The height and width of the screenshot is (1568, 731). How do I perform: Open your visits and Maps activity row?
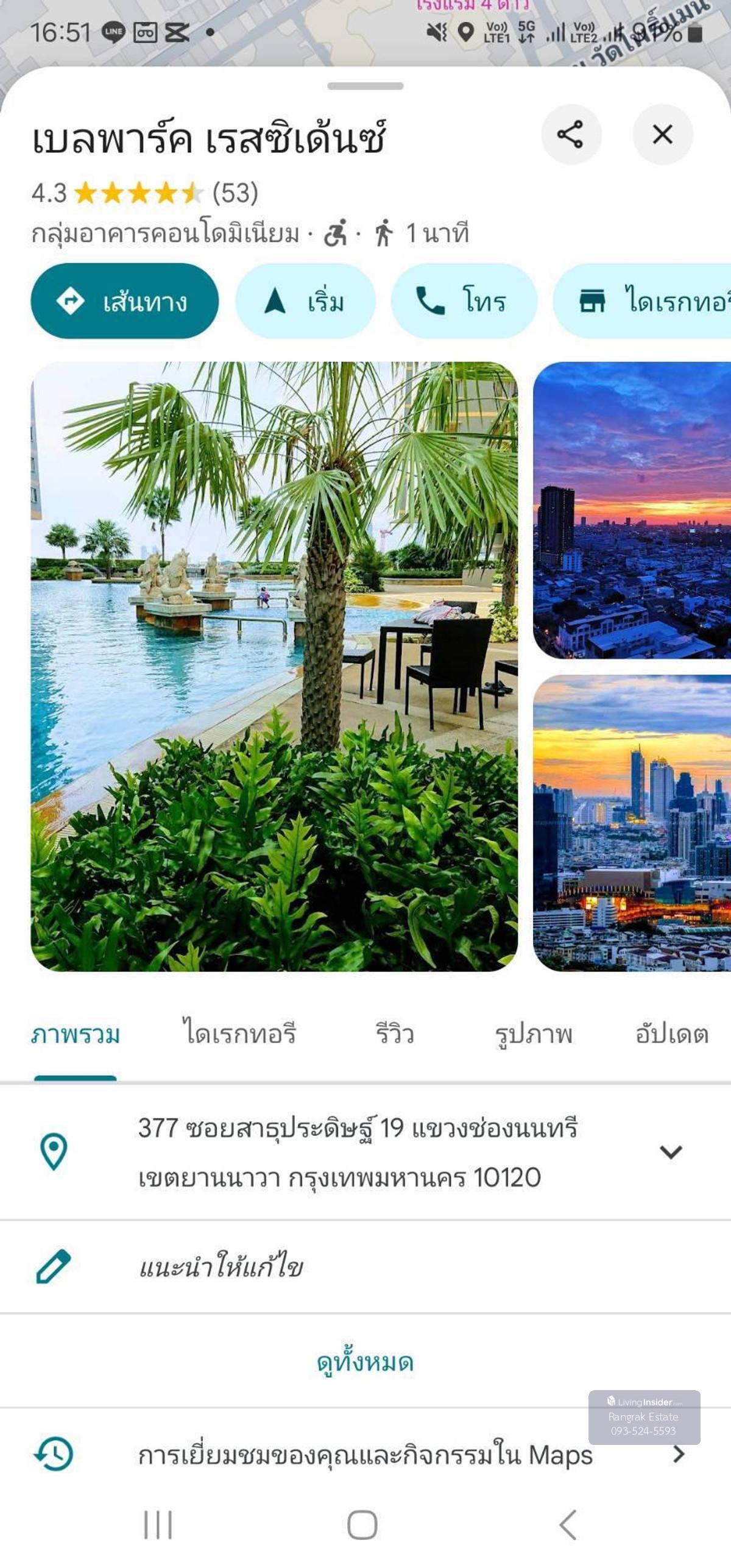tap(365, 1455)
